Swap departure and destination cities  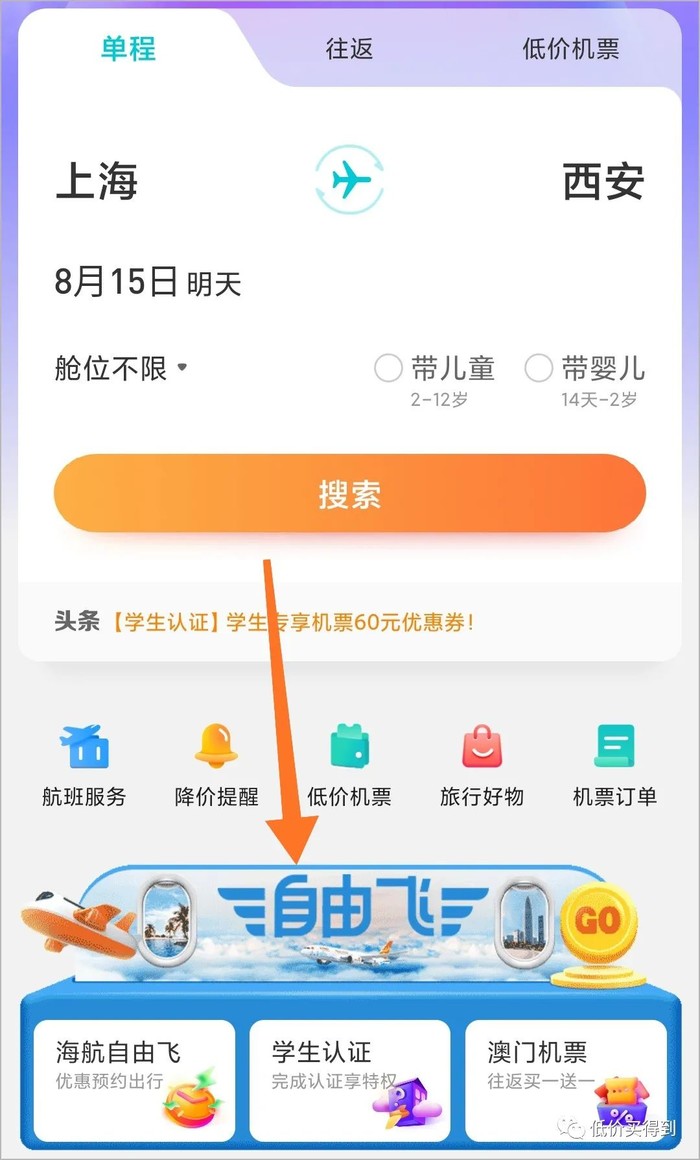(x=349, y=181)
